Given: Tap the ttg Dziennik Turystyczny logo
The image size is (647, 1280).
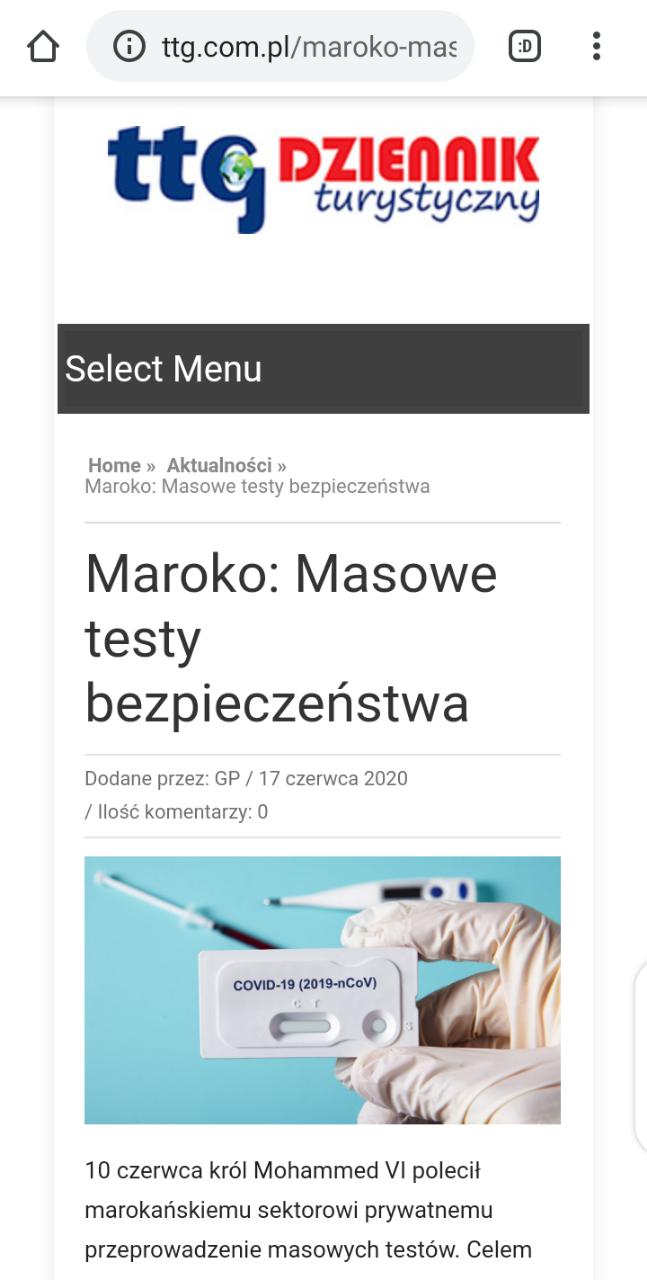Looking at the screenshot, I should 323,178.
